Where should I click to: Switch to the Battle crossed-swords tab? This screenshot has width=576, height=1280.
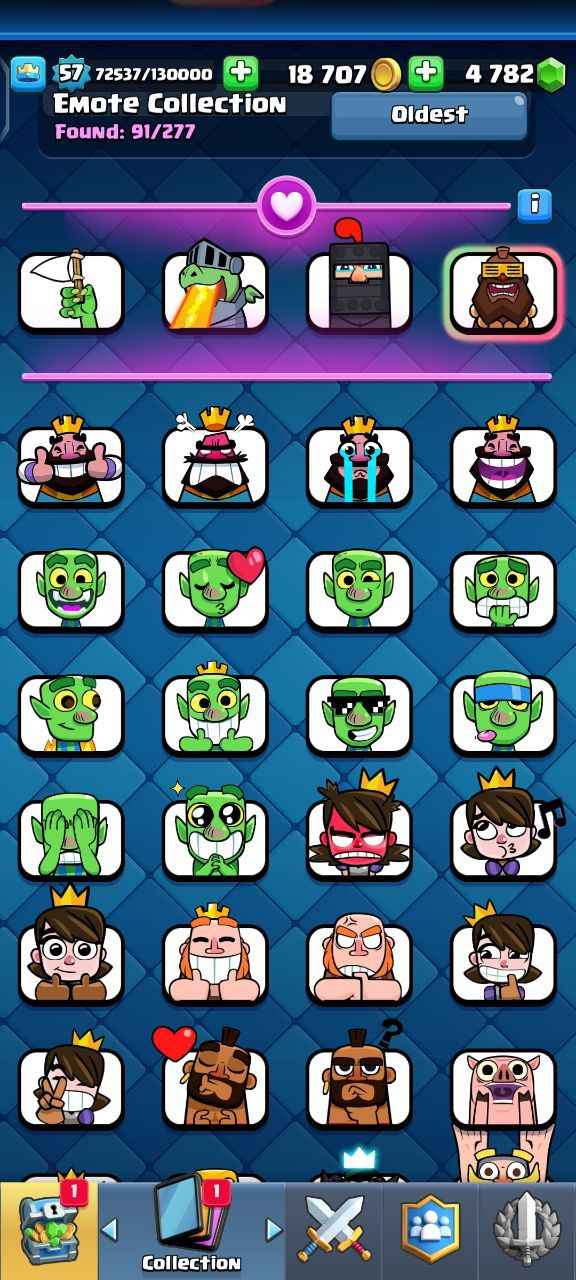tap(335, 1231)
